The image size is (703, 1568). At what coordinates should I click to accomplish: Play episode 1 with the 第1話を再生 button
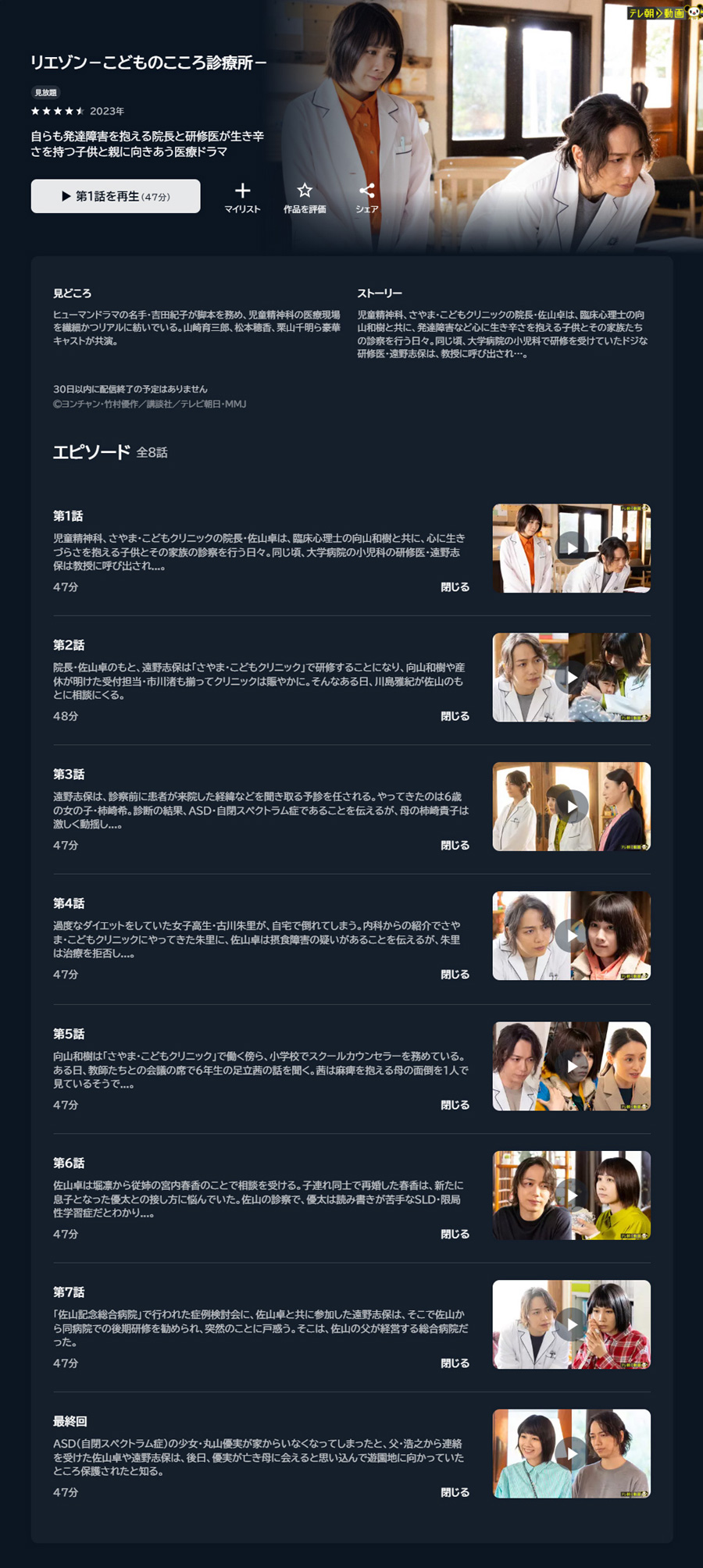116,196
